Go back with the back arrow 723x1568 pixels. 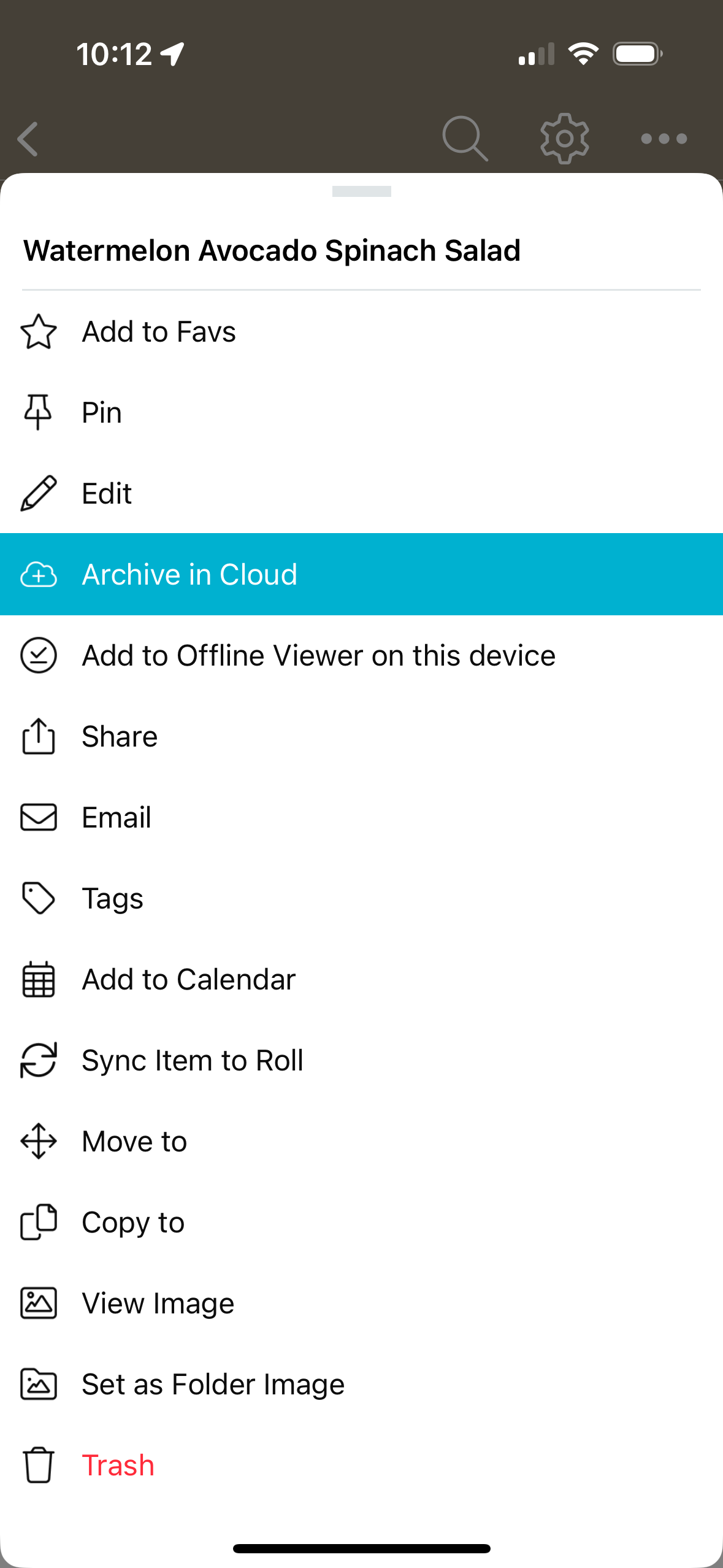(28, 139)
